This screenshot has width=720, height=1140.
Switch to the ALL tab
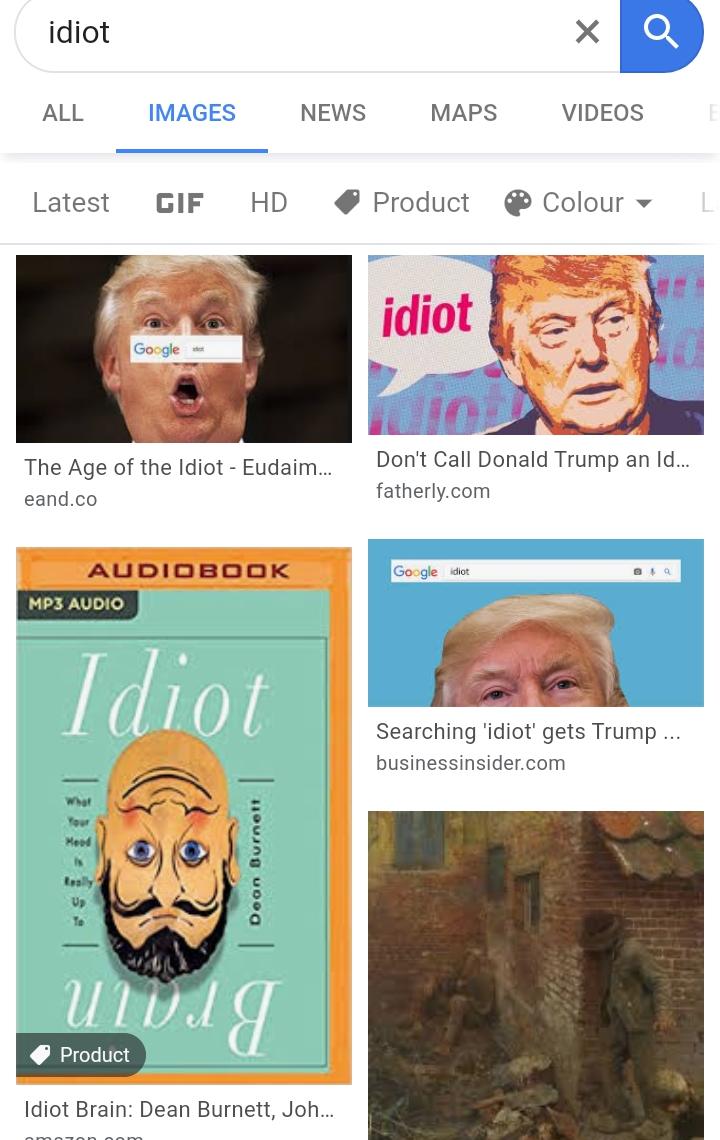tap(63, 113)
